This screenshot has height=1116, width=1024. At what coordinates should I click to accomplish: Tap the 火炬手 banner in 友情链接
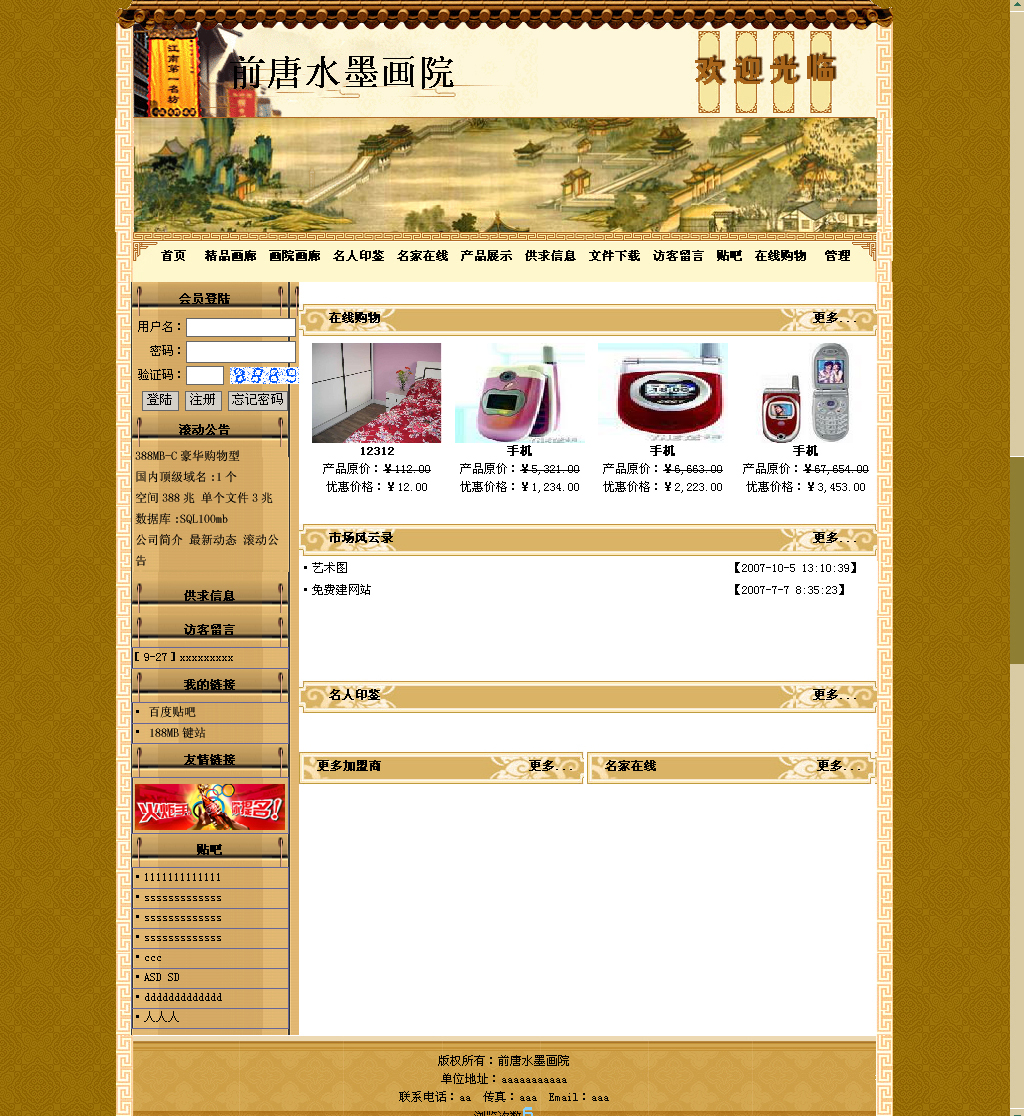[210, 806]
